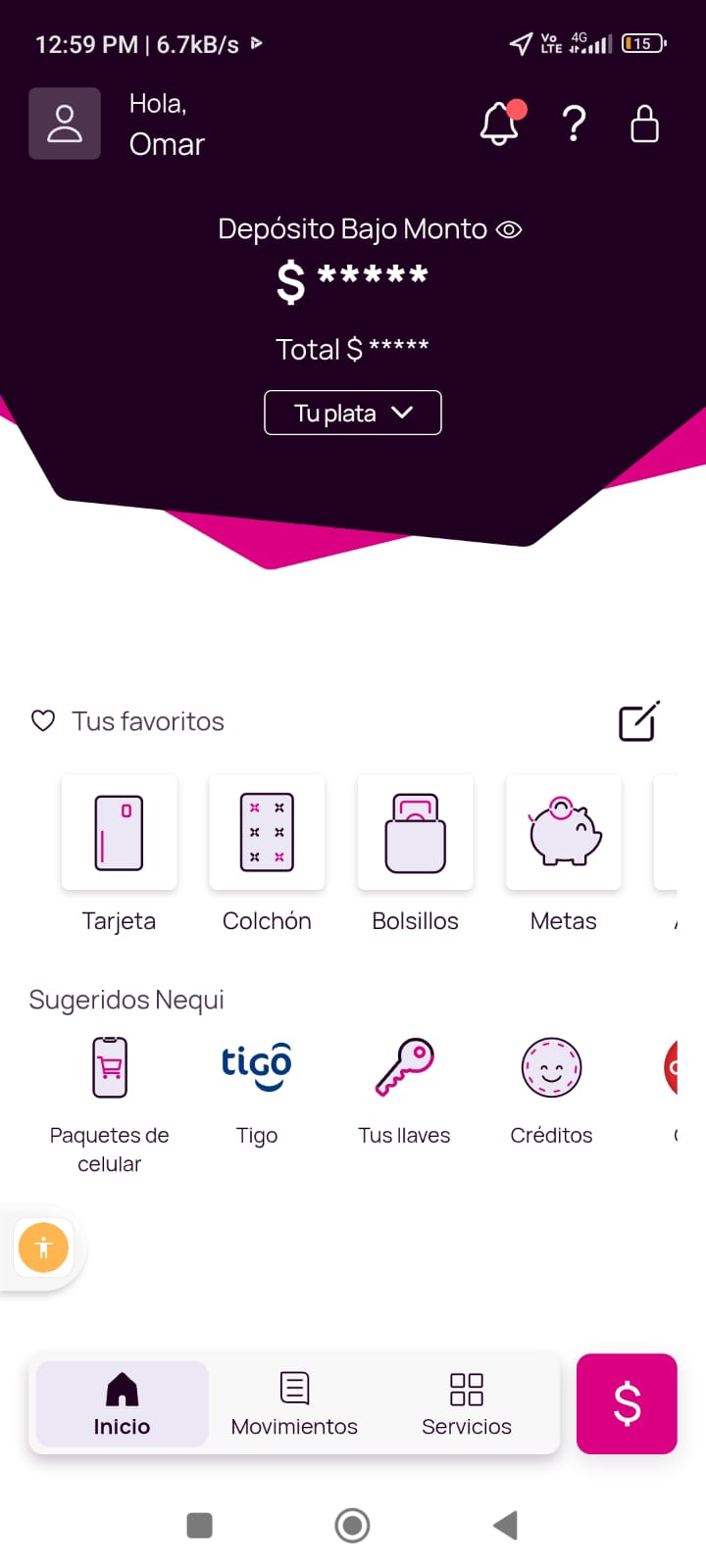706x1568 pixels.
Task: Open the orange accessibility button
Action: [x=43, y=1248]
